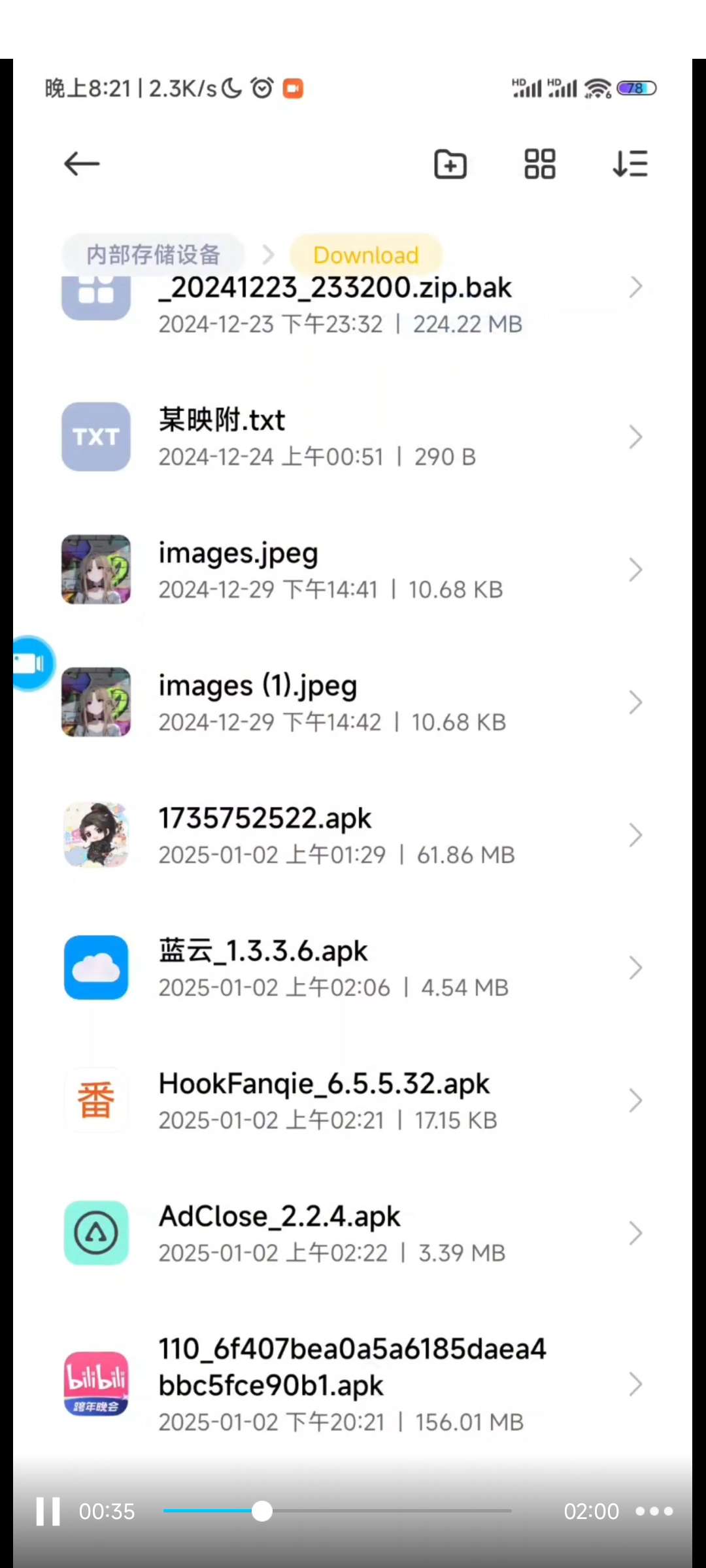706x1568 pixels.
Task: Open the sort order options
Action: pyautogui.click(x=630, y=164)
